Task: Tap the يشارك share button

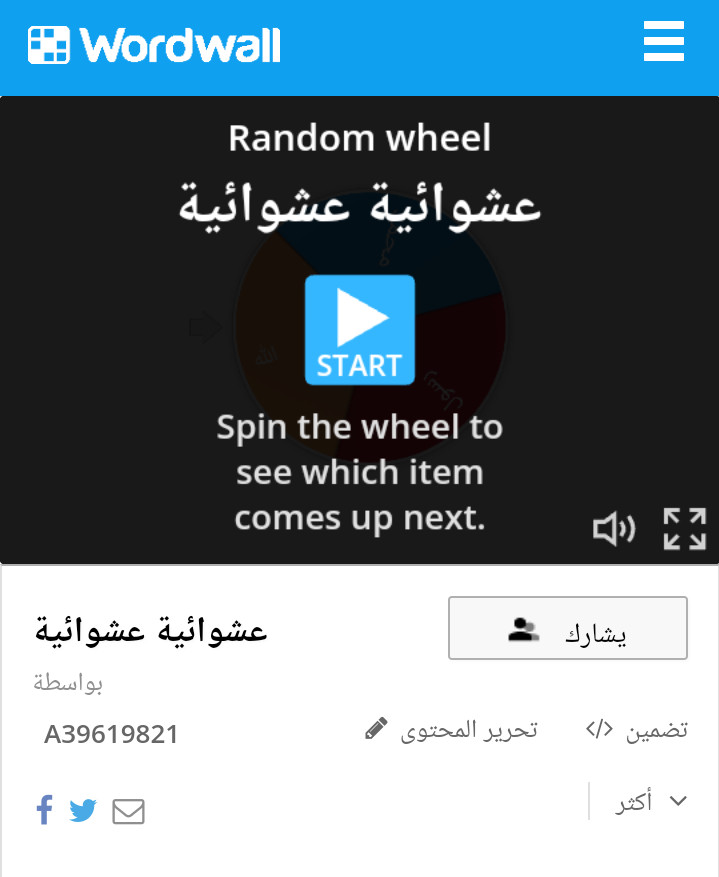Action: [567, 629]
